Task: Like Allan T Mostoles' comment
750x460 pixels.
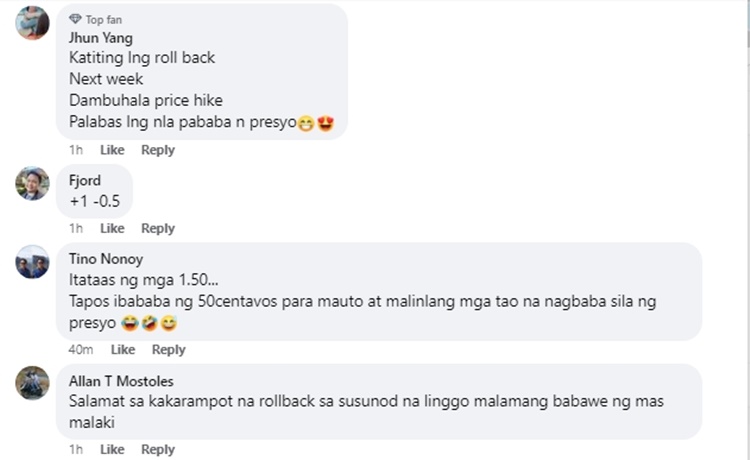Action: pyautogui.click(x=112, y=449)
